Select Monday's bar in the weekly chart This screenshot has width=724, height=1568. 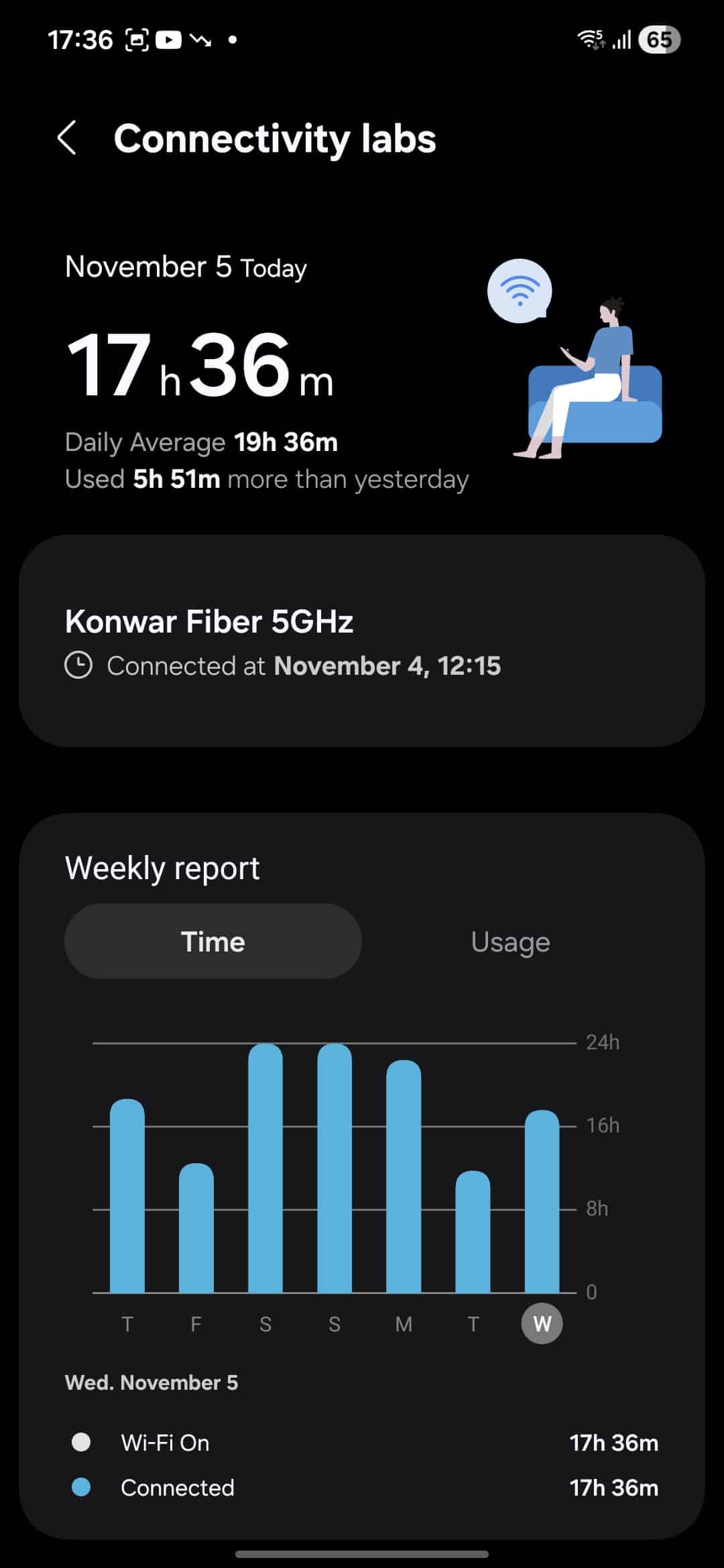[404, 1176]
